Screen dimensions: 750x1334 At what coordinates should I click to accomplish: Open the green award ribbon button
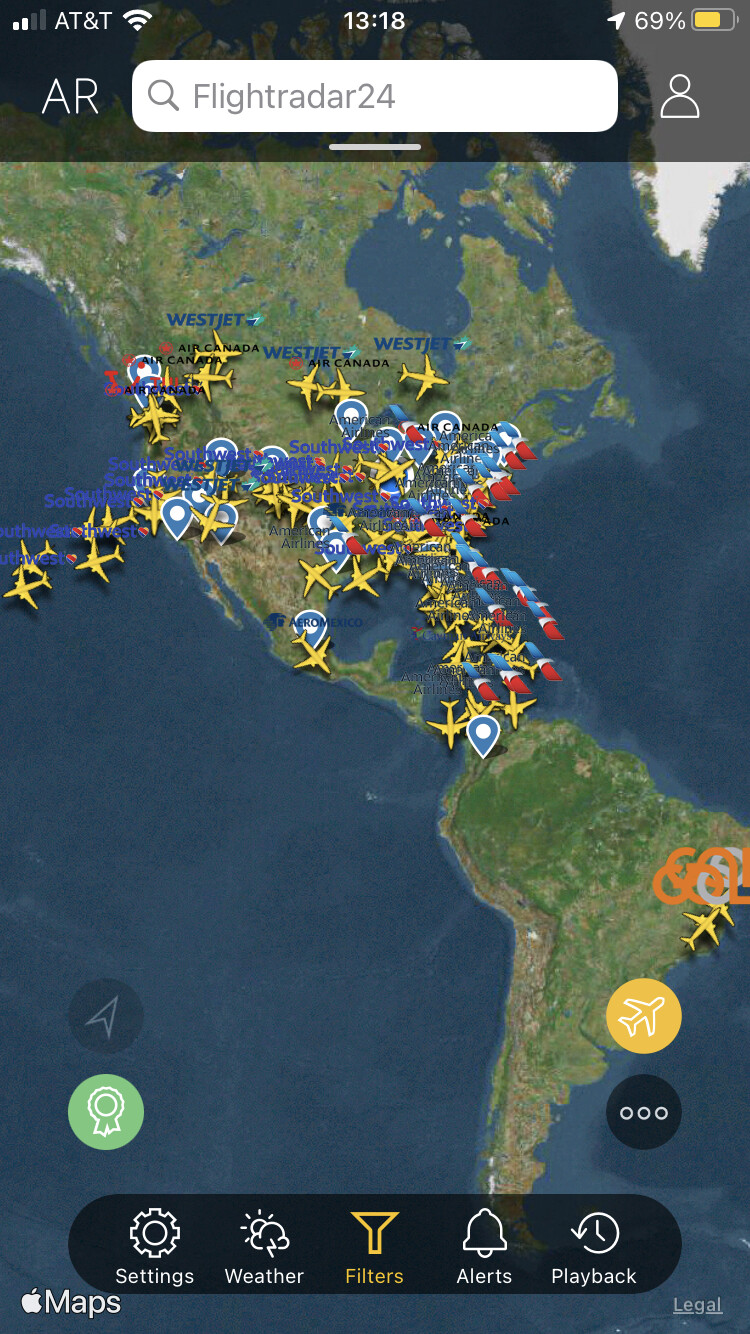click(x=105, y=1111)
